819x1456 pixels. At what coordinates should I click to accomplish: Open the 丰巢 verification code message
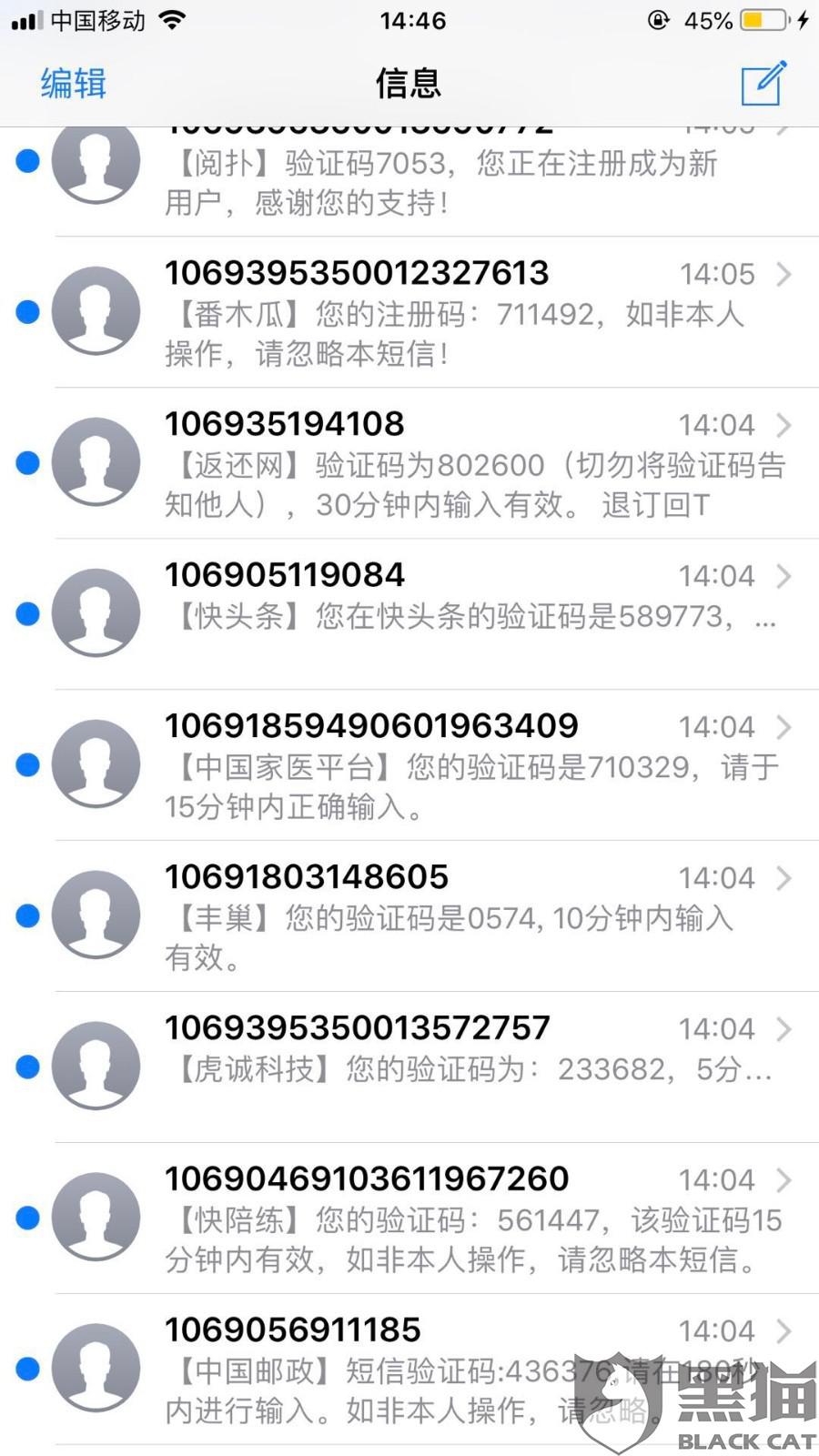(x=409, y=916)
